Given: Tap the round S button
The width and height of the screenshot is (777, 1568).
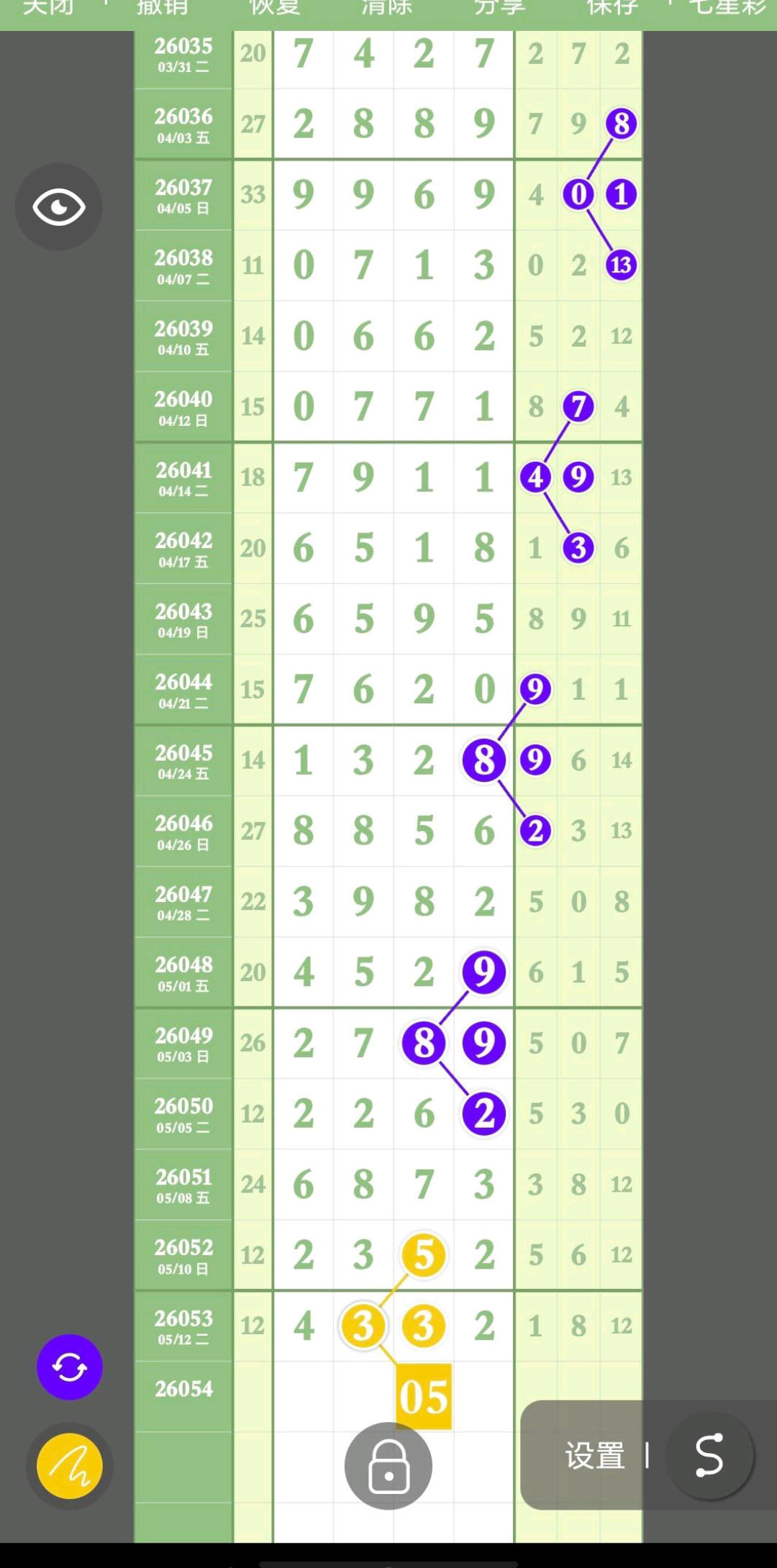Looking at the screenshot, I should [x=709, y=1456].
